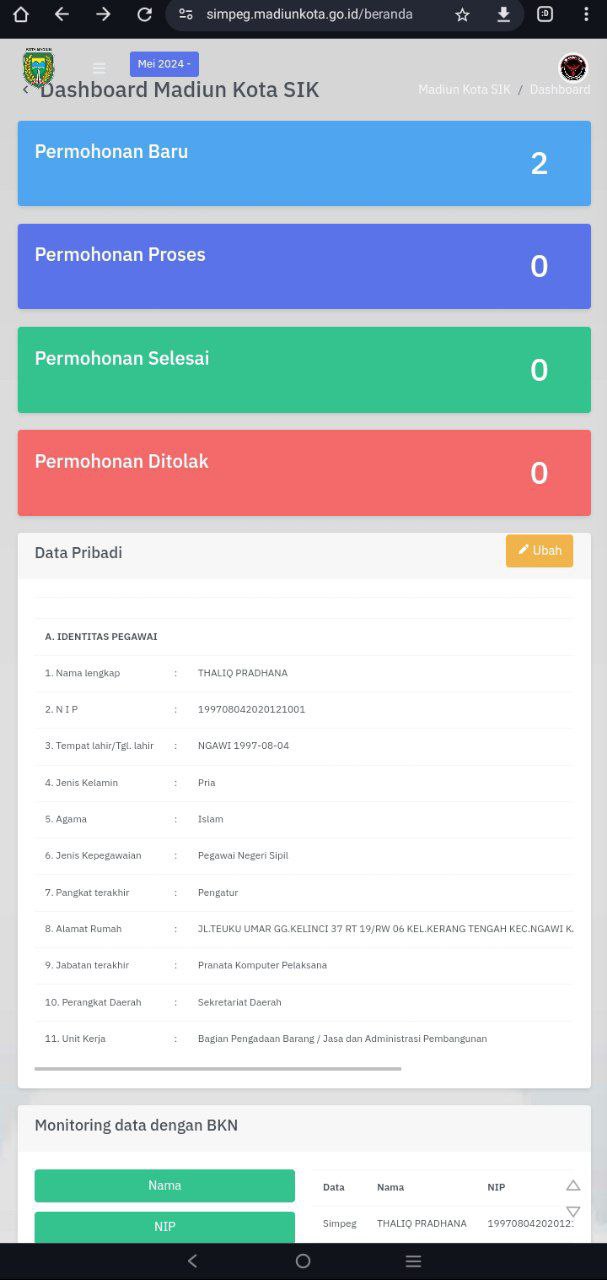Open the Permohonan Selesai card

click(x=304, y=370)
